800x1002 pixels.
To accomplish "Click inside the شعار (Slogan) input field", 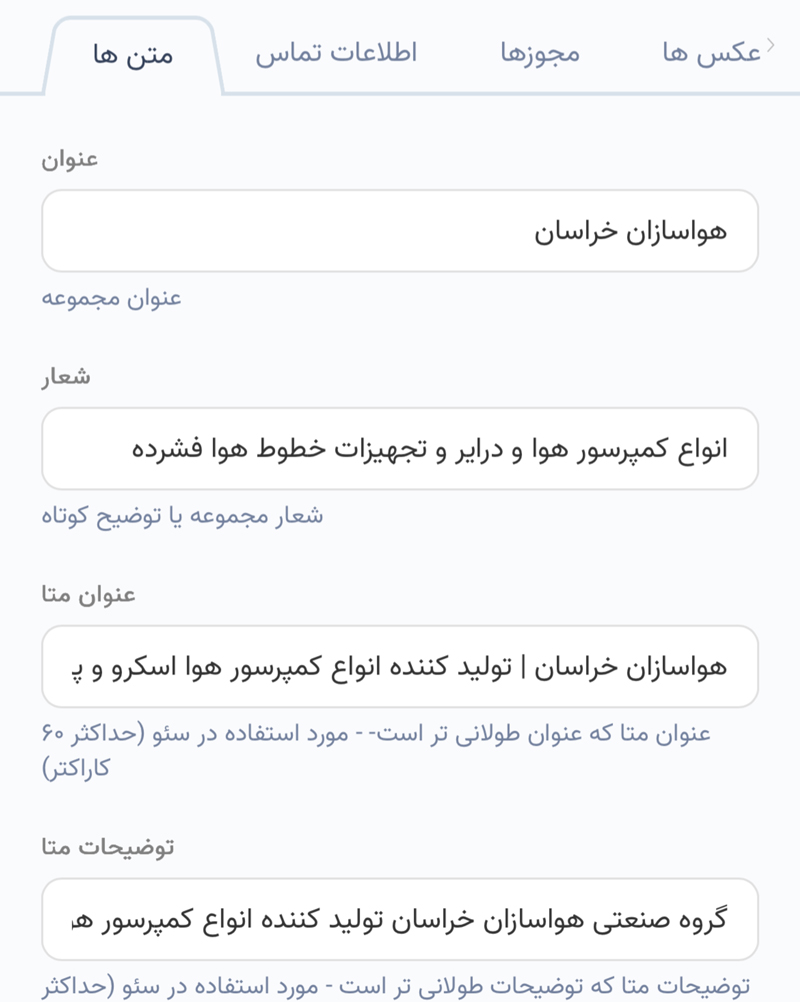I will pyautogui.click(x=400, y=448).
